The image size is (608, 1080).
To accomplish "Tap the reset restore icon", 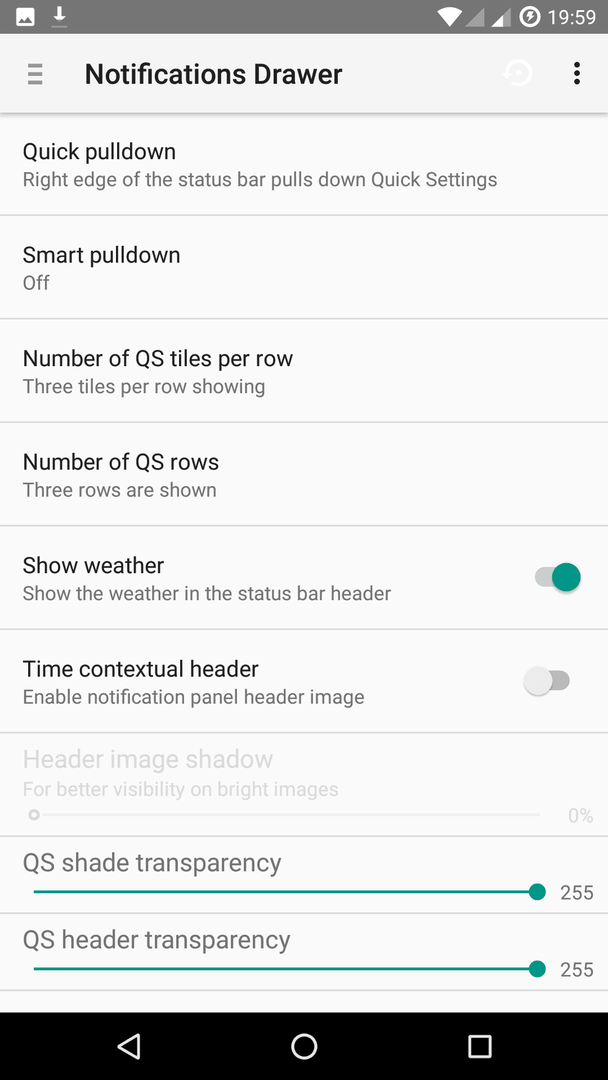I will pyautogui.click(x=518, y=73).
